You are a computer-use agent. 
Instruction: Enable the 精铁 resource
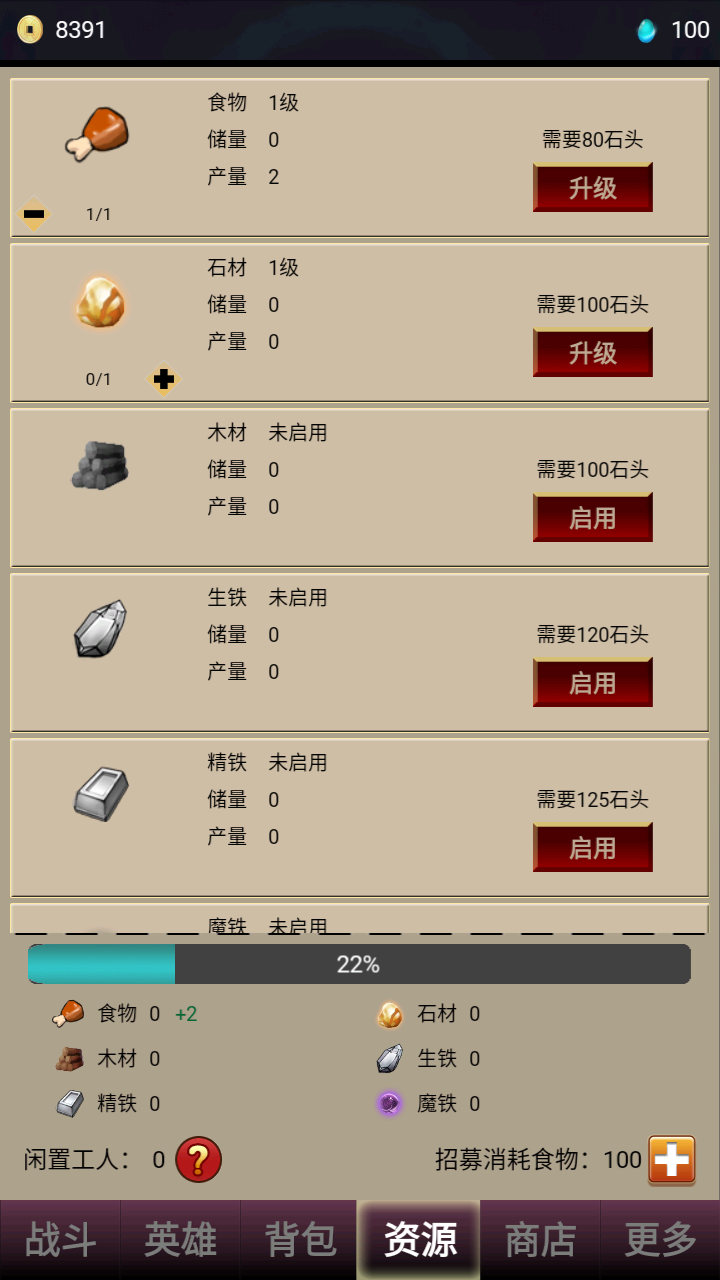(x=593, y=847)
